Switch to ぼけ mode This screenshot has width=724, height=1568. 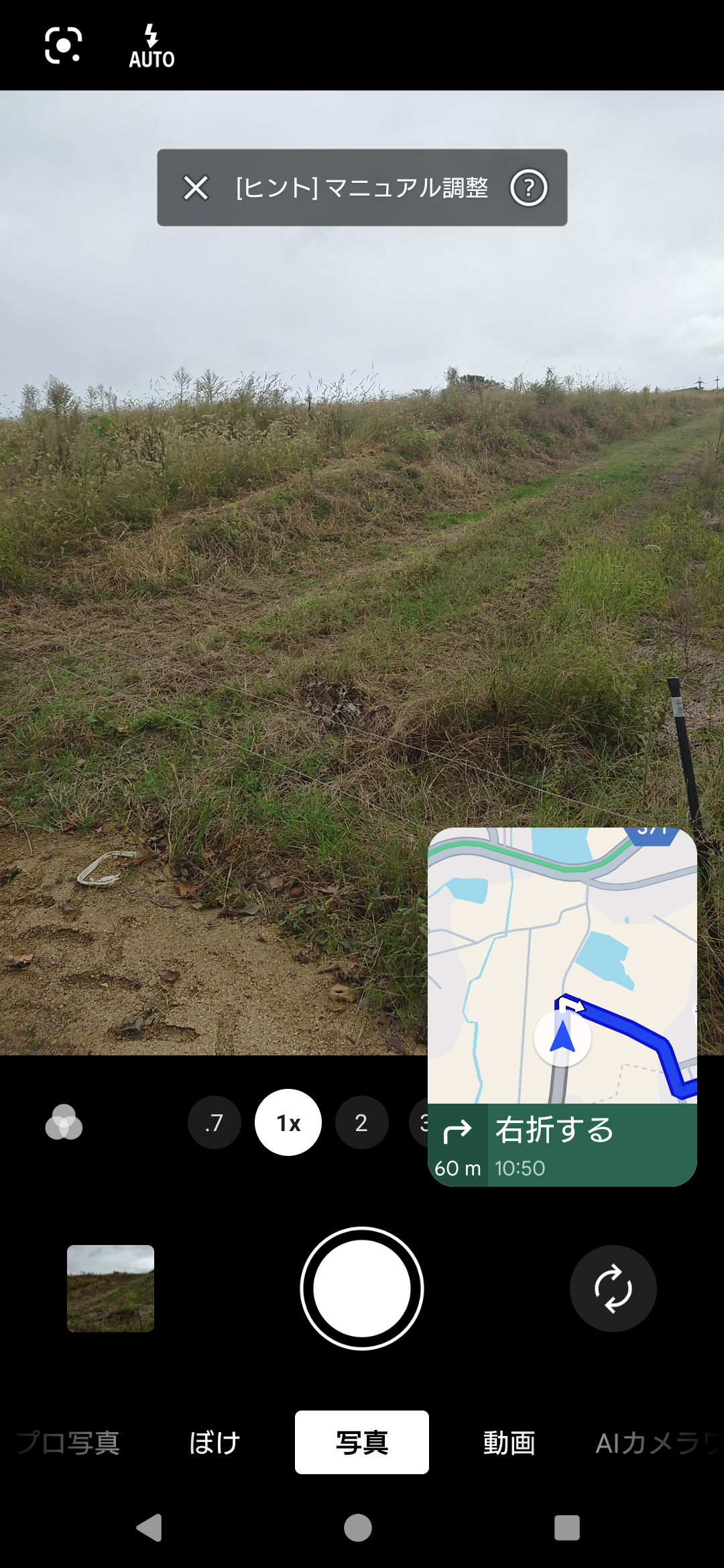[215, 1442]
